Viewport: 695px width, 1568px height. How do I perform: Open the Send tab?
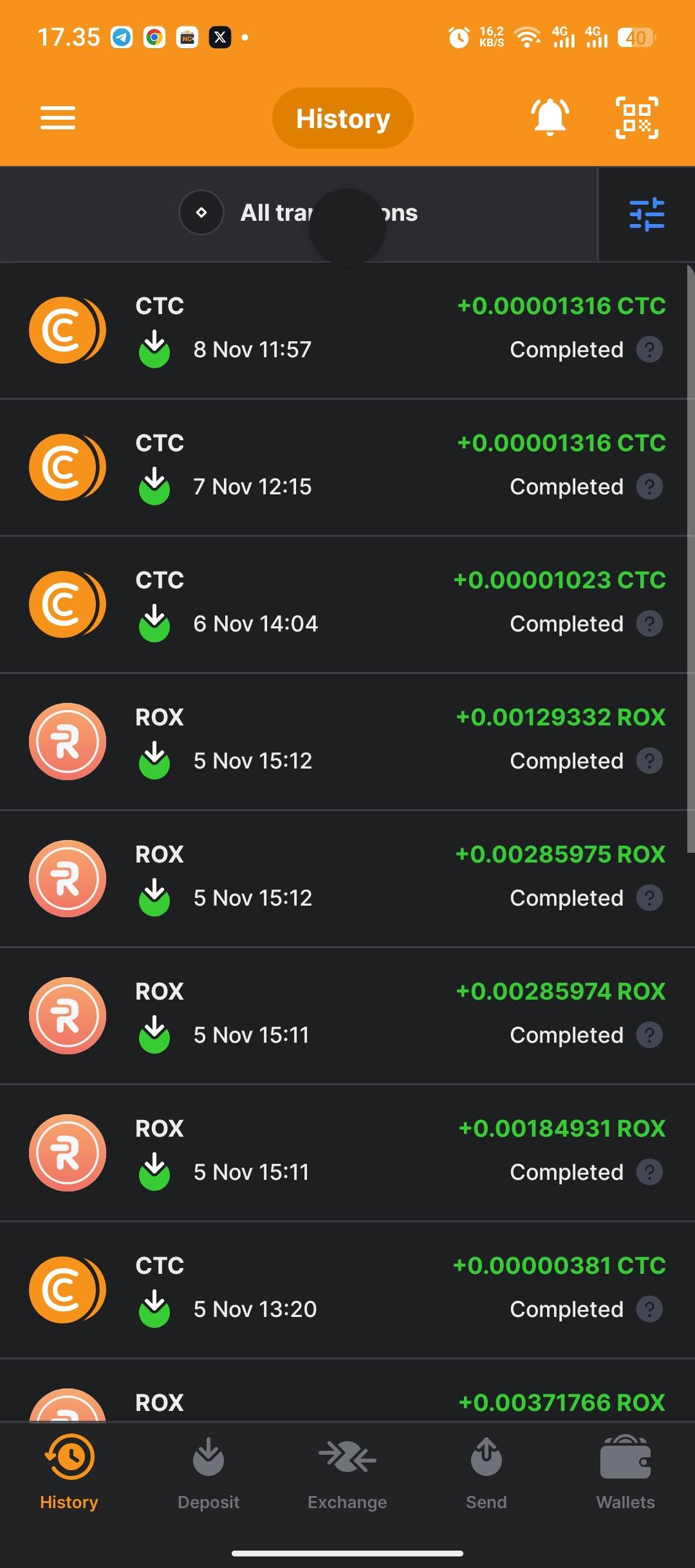(x=486, y=1474)
